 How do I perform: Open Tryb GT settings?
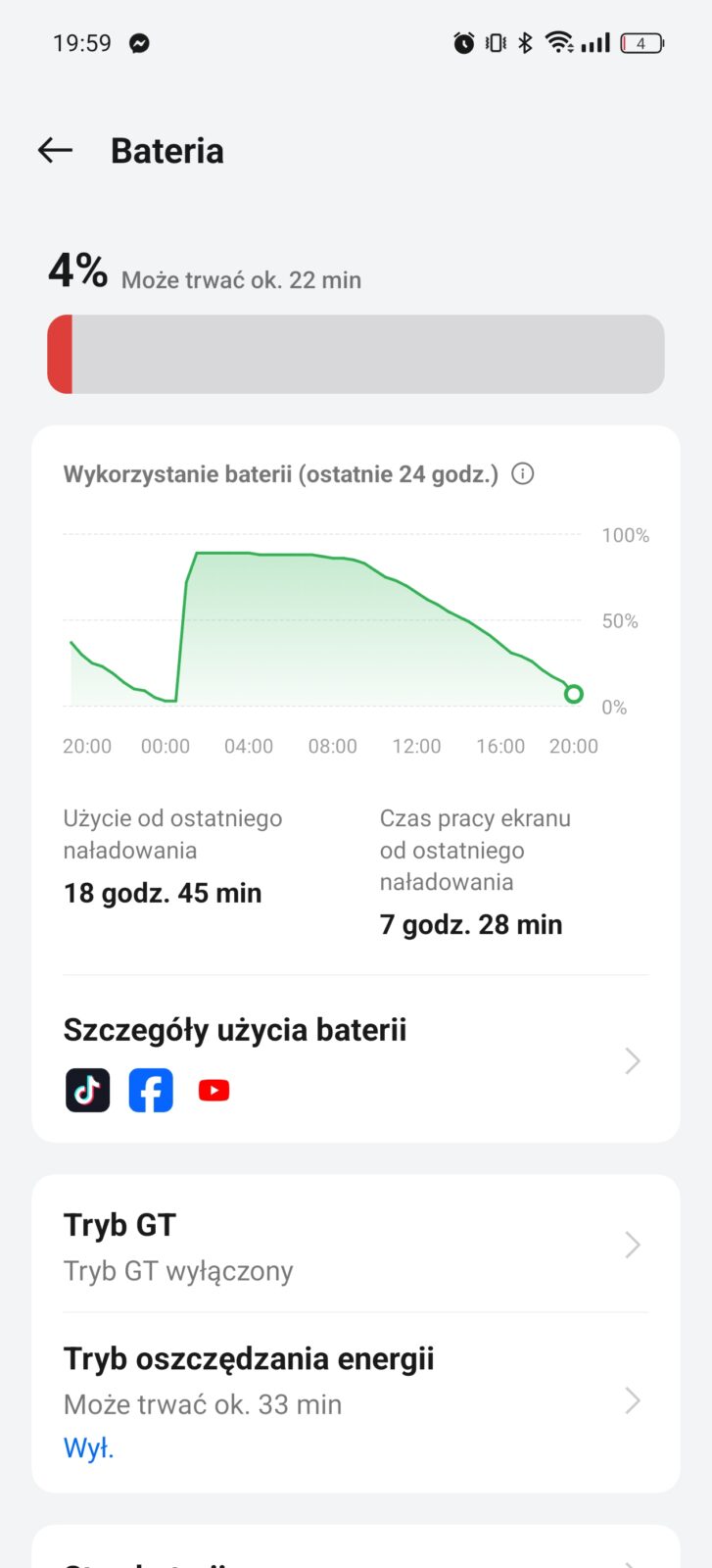point(355,1246)
